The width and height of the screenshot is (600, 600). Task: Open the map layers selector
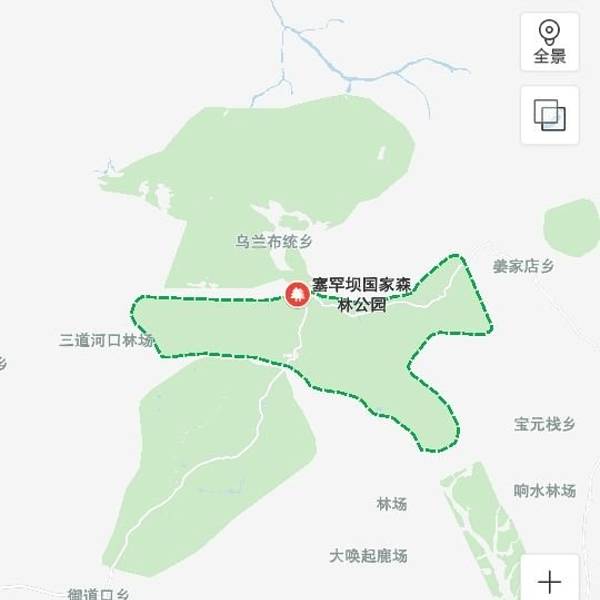click(x=549, y=115)
